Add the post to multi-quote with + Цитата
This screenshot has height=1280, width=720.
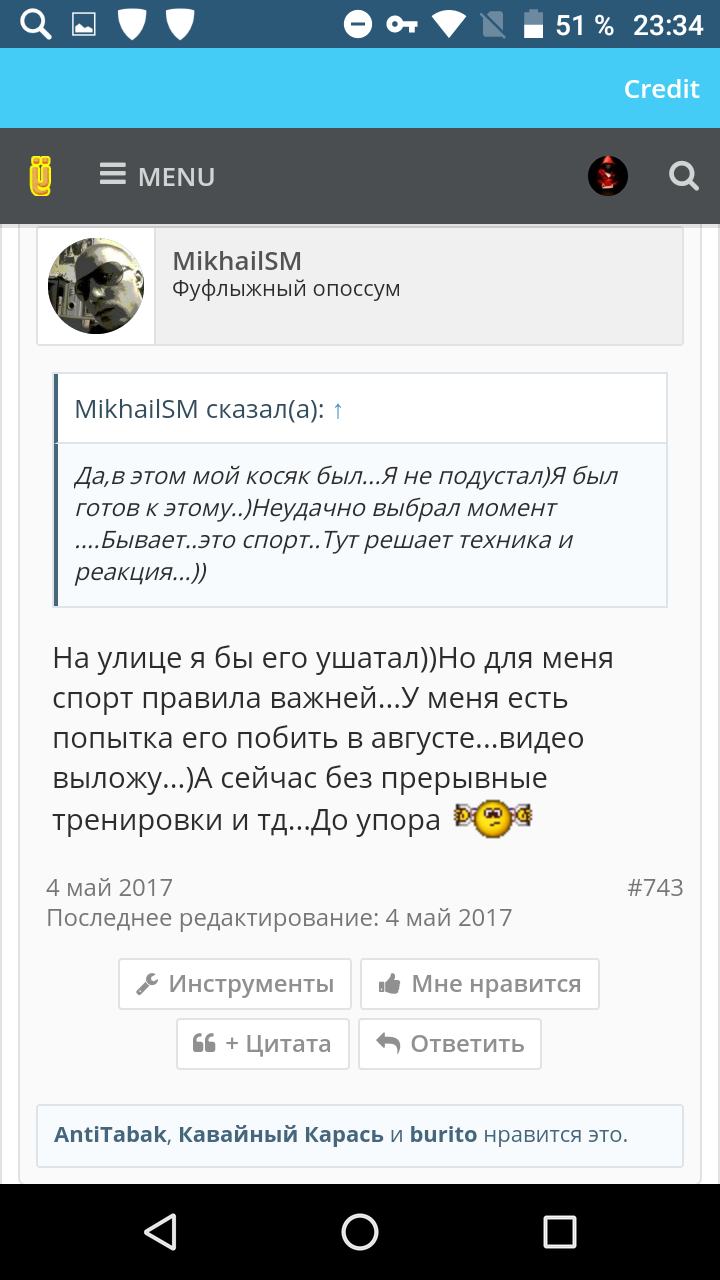pyautogui.click(x=263, y=1044)
